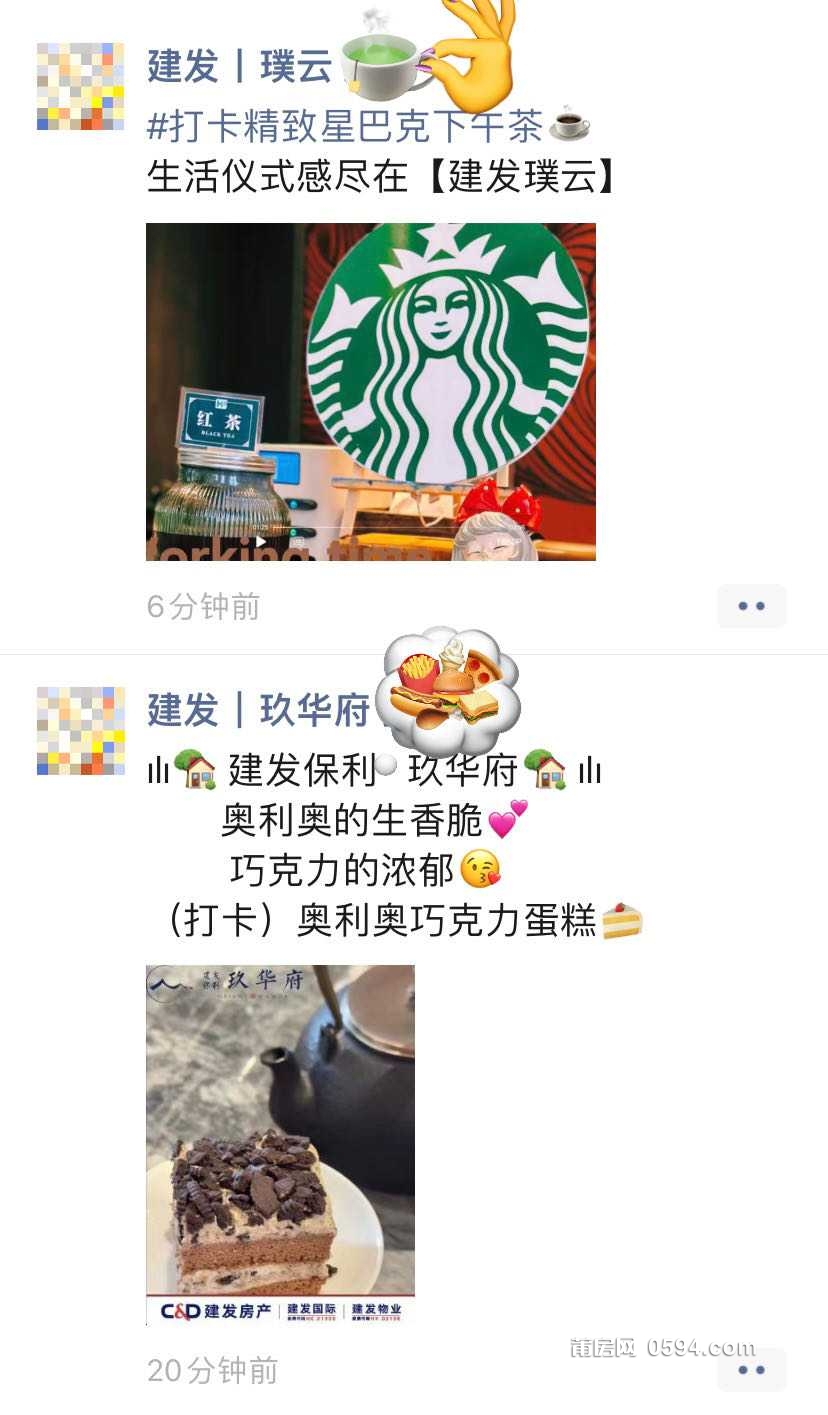View the Oreo chocolate cake photo
Viewport: 828px width, 1415px height.
(280, 1144)
